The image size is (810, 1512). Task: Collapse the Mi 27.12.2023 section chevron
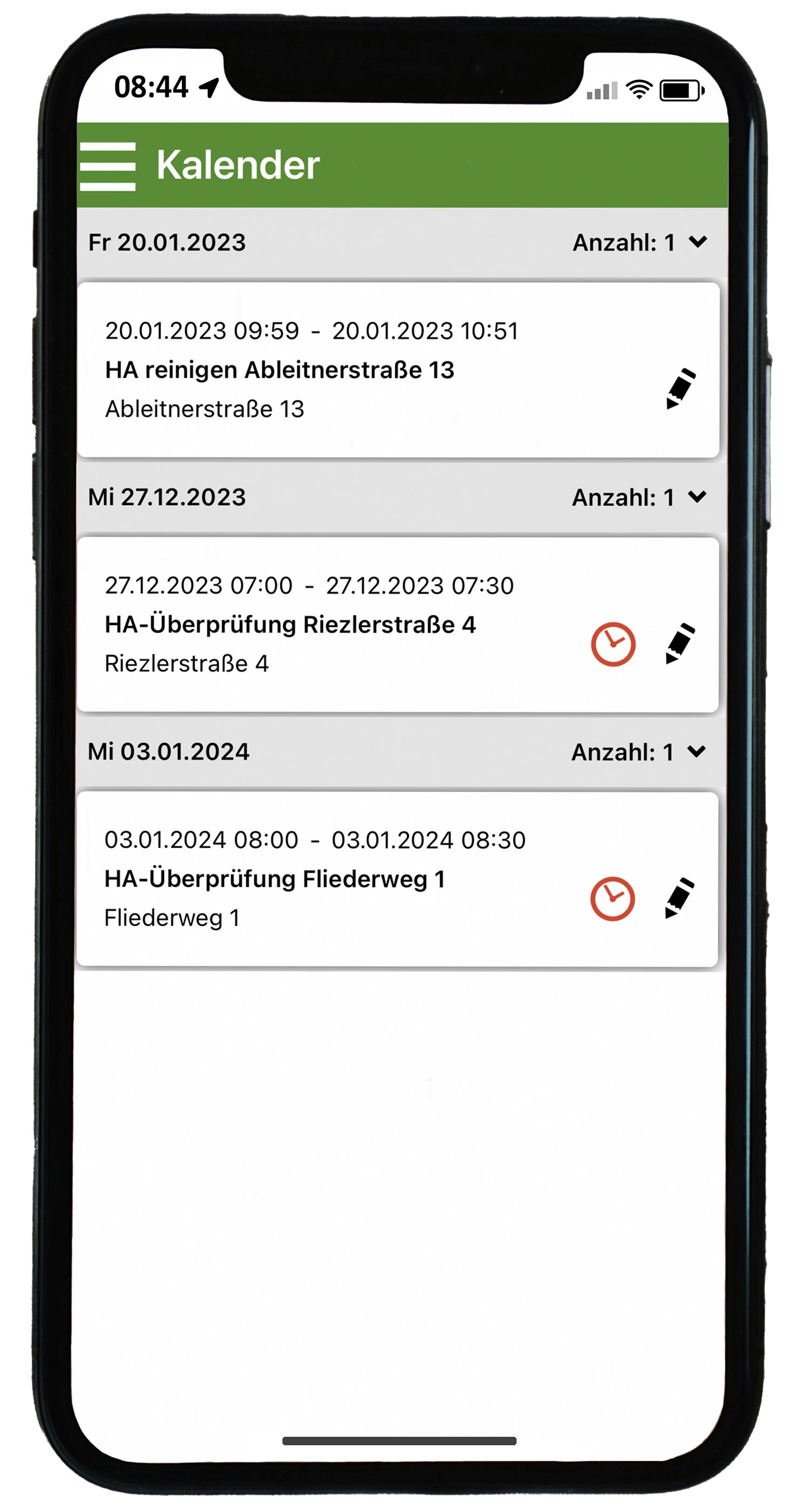[x=697, y=497]
